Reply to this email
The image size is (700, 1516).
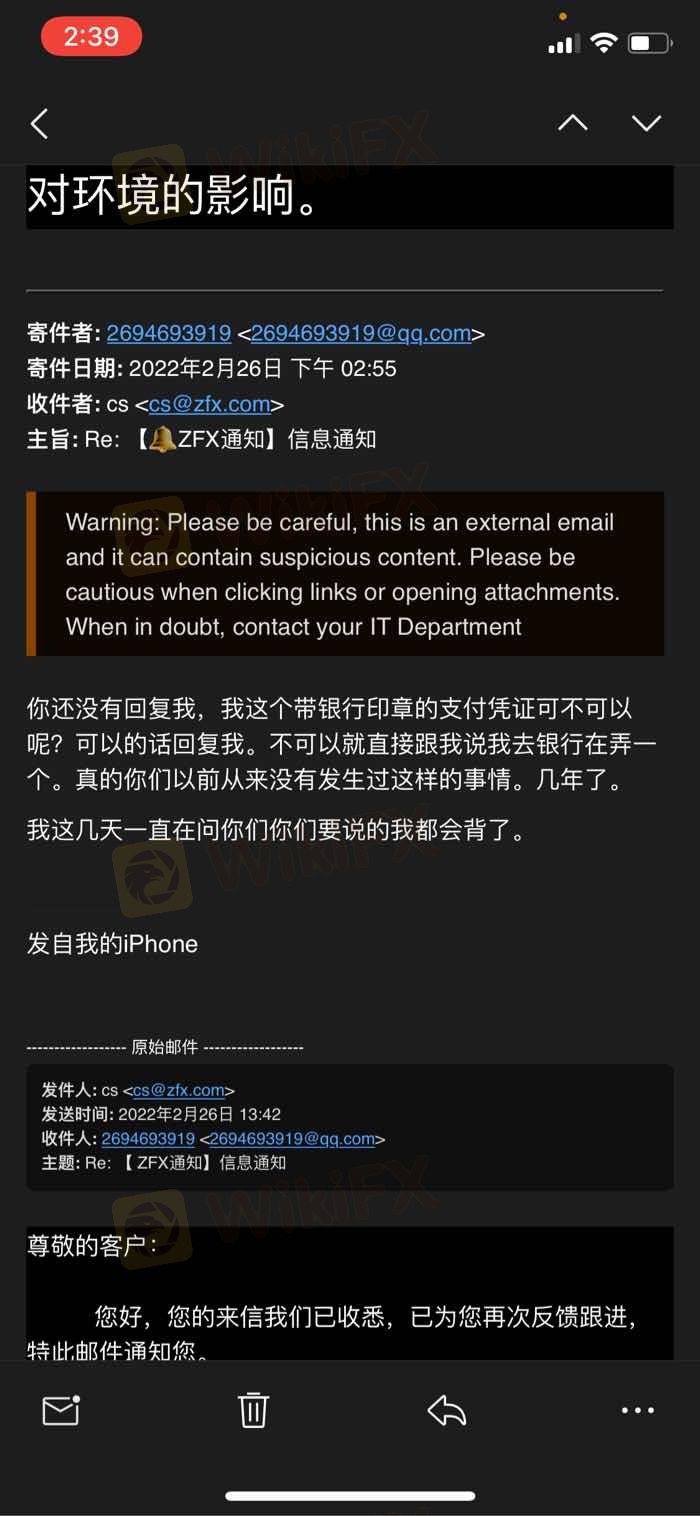(446, 1410)
